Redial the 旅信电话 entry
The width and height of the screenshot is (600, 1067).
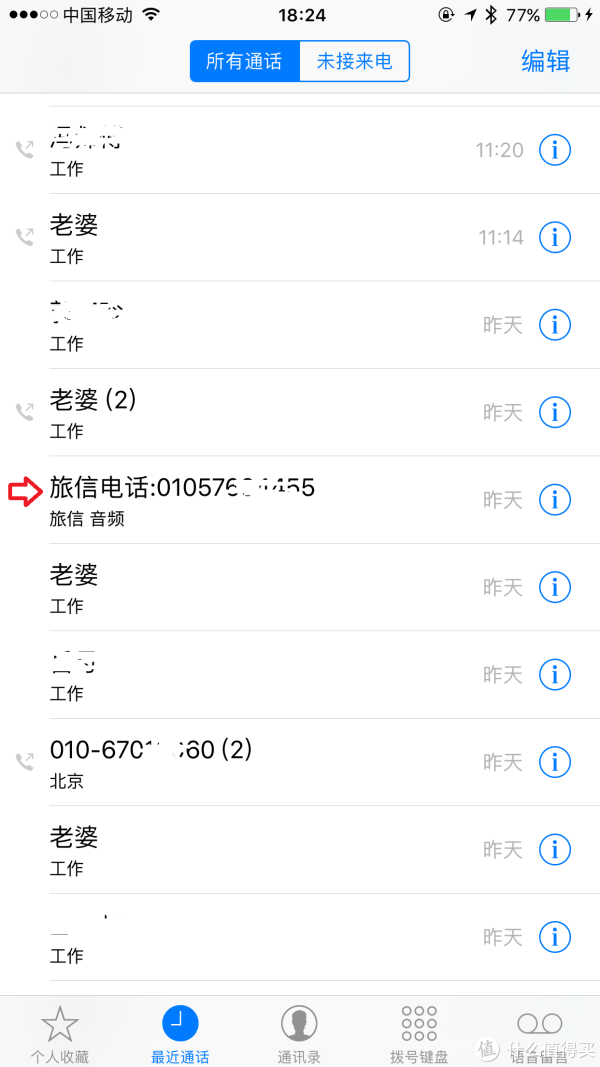299,500
